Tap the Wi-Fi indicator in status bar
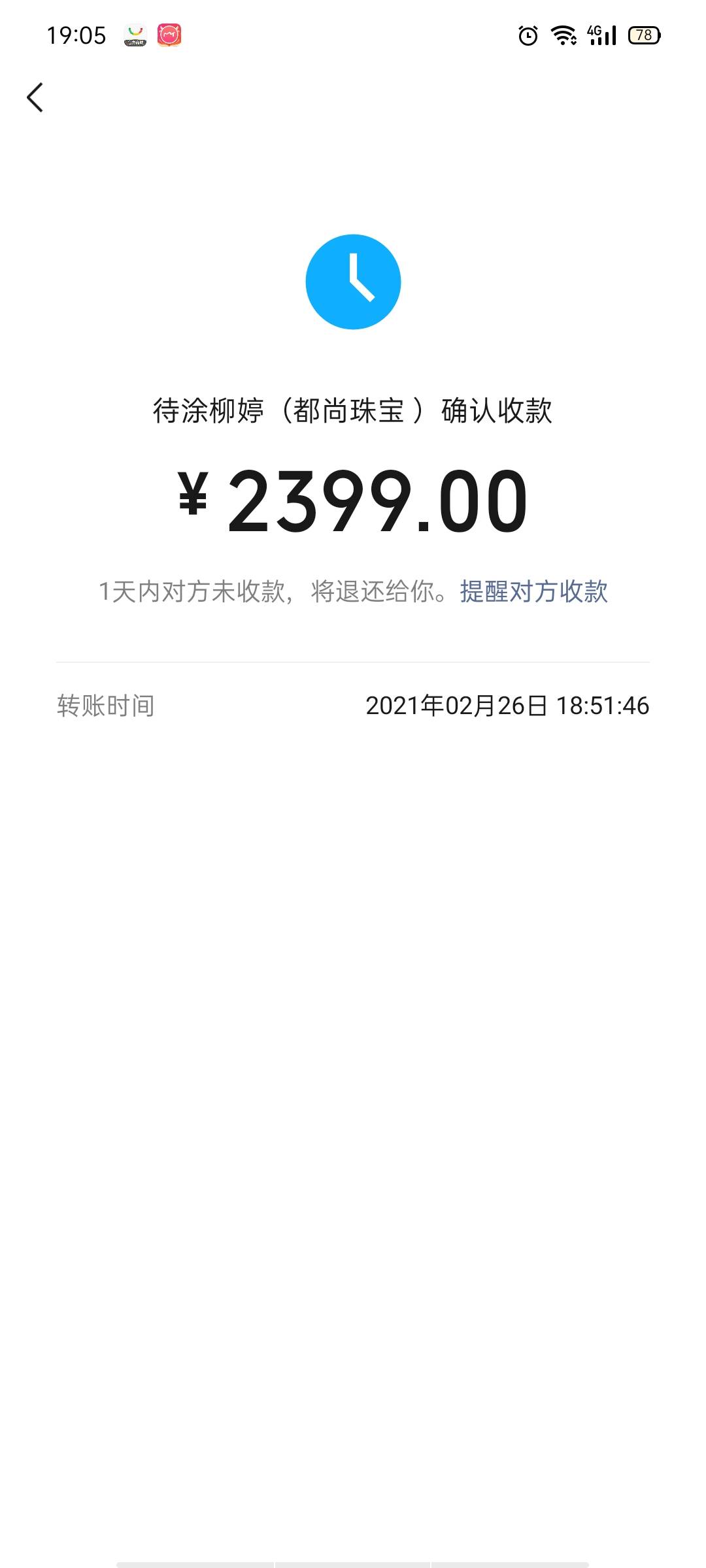Image resolution: width=706 pixels, height=1568 pixels. click(x=563, y=36)
